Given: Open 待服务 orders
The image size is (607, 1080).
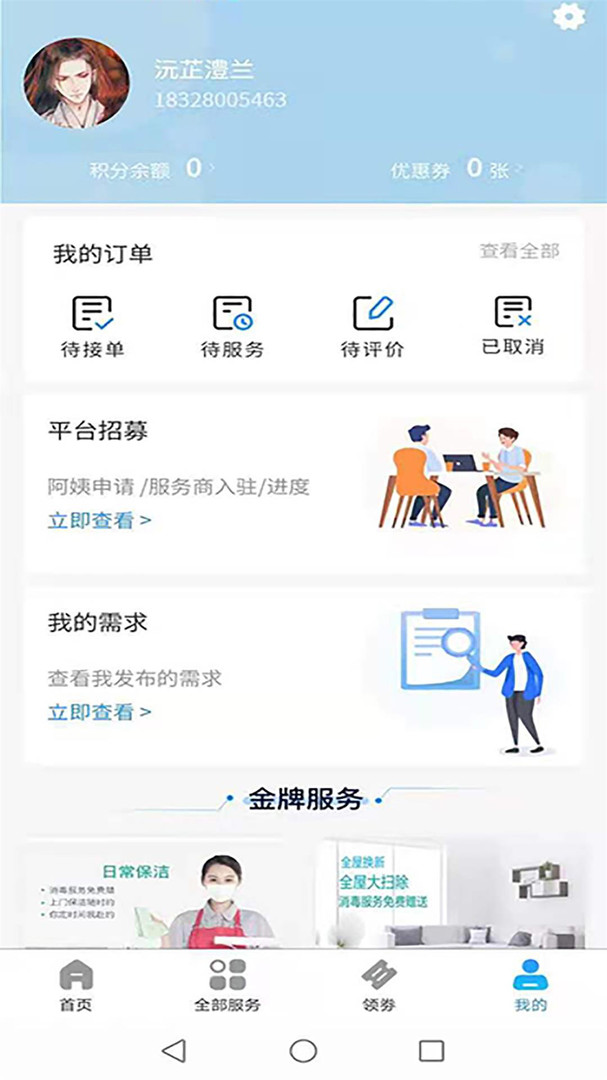Looking at the screenshot, I should [232, 327].
